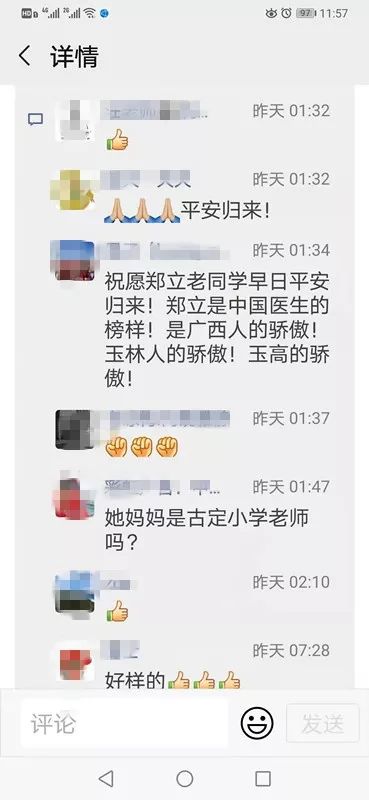
Task: Open the emoji smiley picker
Action: [257, 723]
